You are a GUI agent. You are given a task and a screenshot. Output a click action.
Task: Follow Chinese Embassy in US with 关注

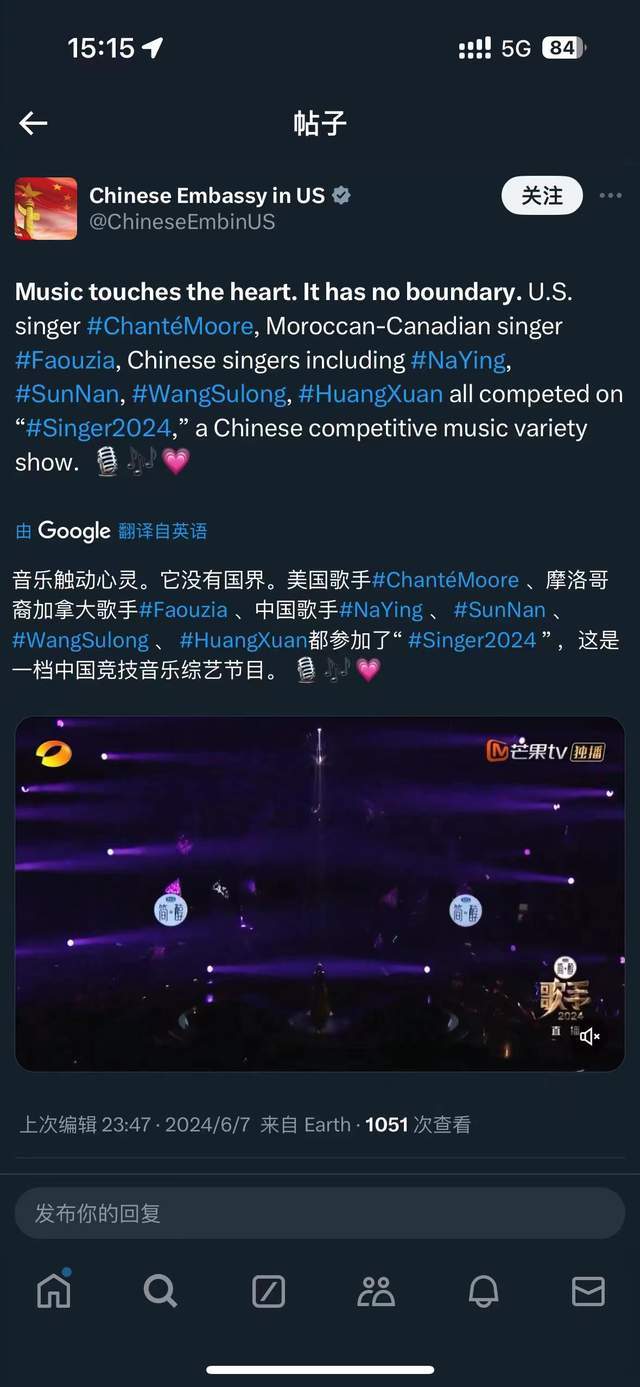pyautogui.click(x=542, y=196)
